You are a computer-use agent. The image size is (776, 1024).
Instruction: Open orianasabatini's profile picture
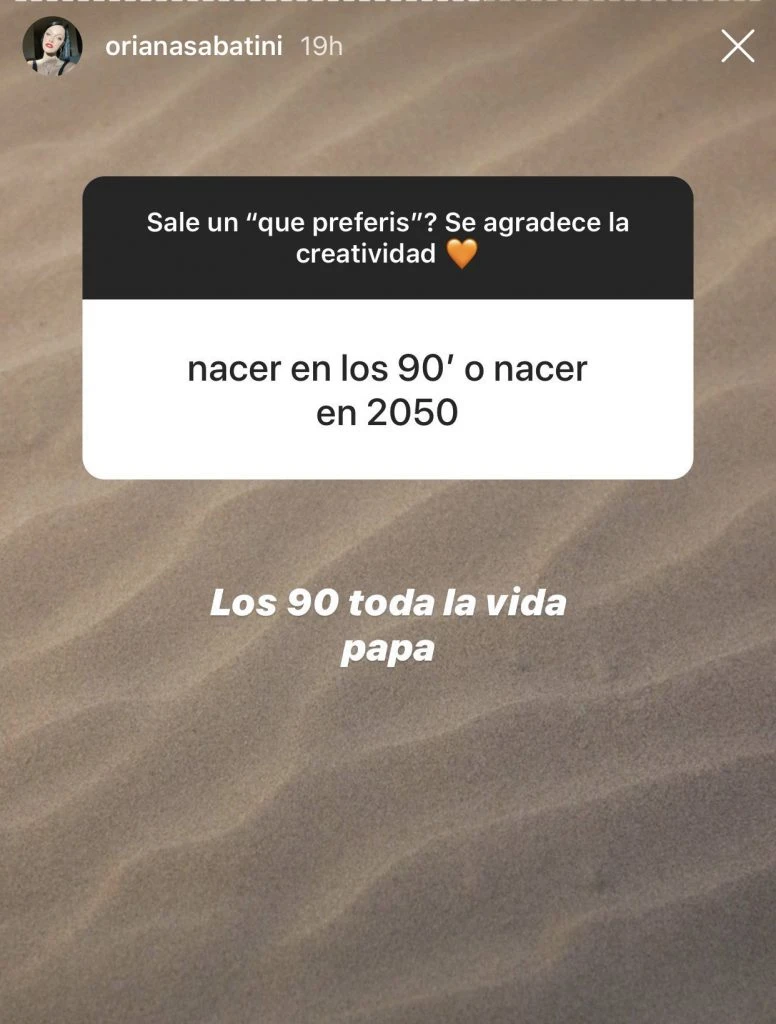pyautogui.click(x=52, y=46)
